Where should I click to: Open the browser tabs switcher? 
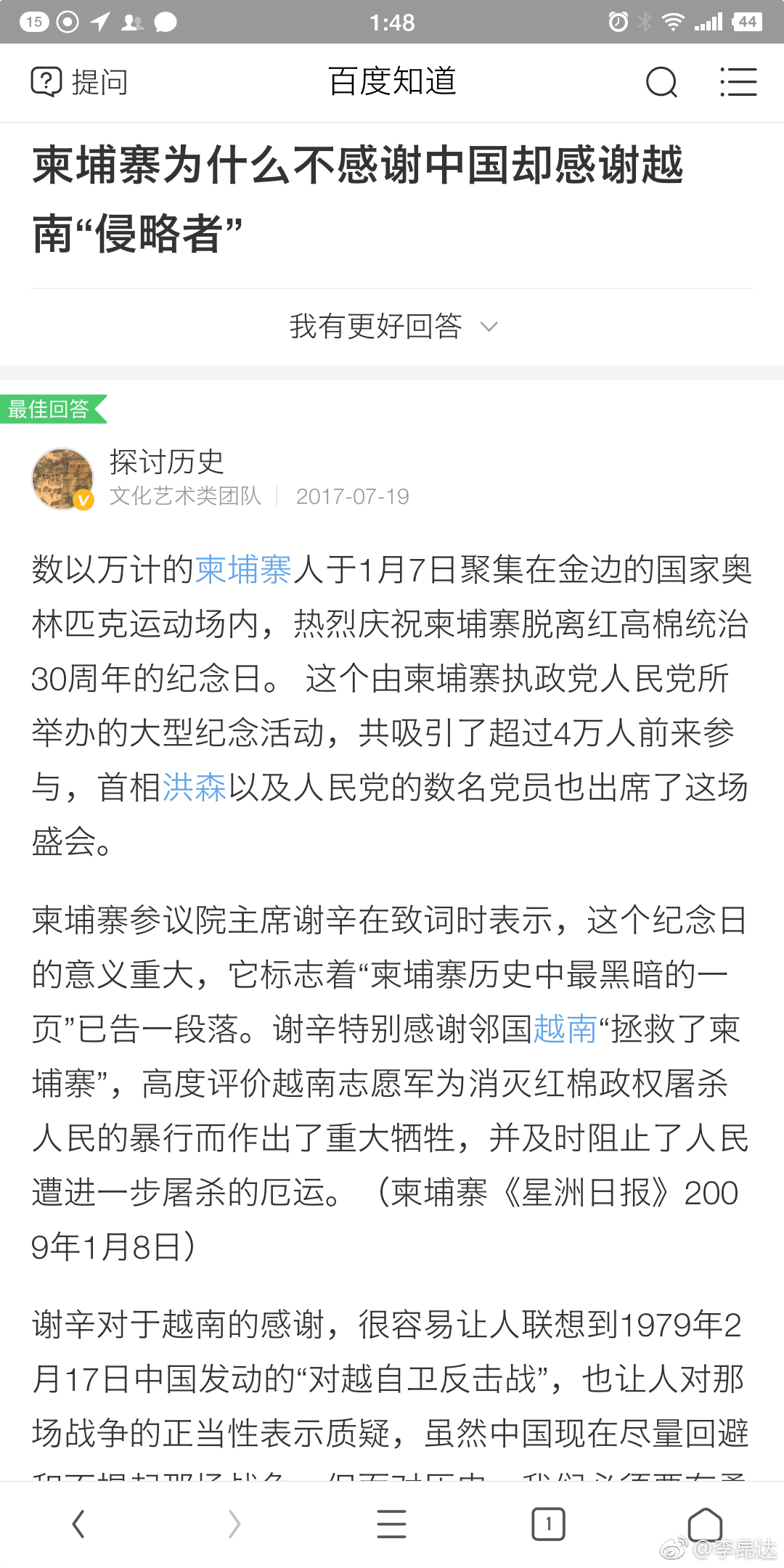coord(548,1524)
